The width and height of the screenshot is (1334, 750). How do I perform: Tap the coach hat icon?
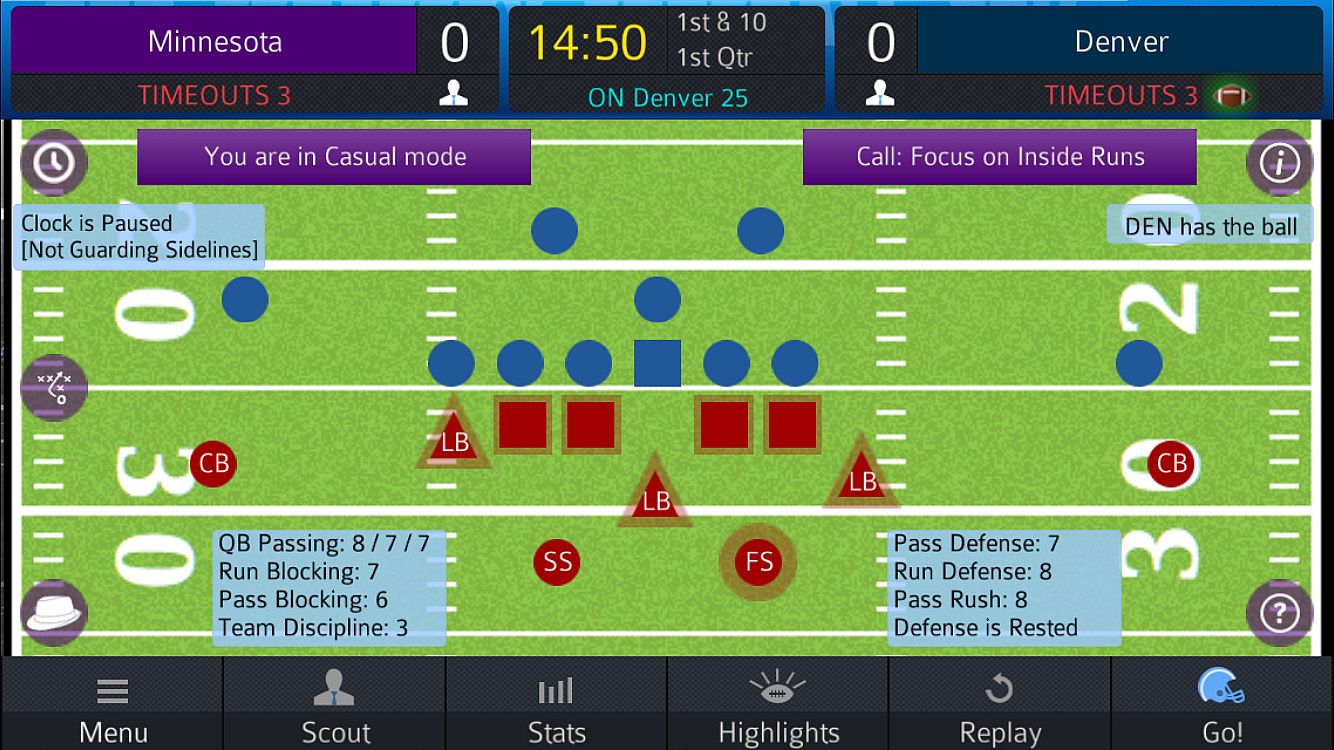[x=53, y=612]
